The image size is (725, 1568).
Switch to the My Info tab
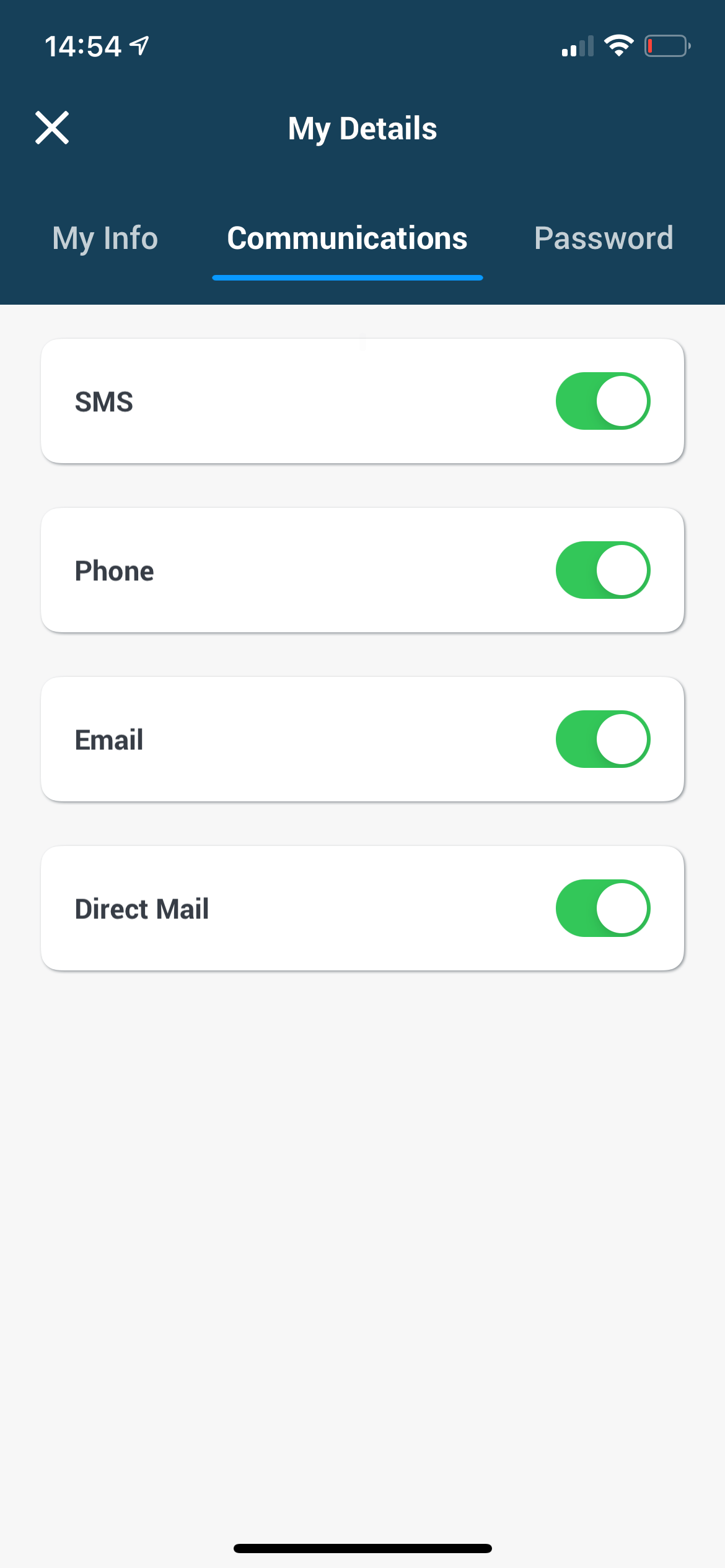pyautogui.click(x=105, y=238)
